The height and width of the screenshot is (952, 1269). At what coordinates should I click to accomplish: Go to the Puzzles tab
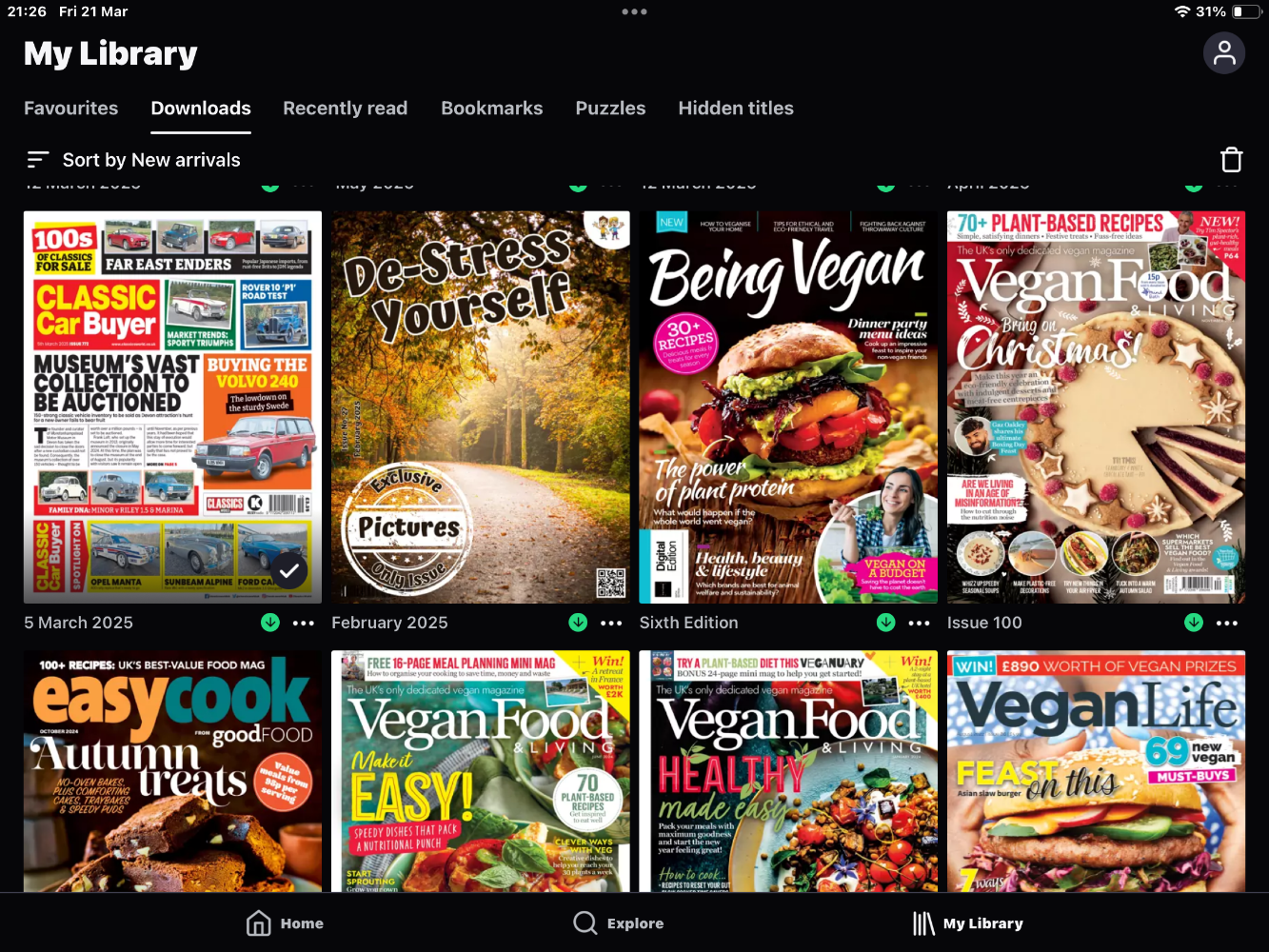610,109
